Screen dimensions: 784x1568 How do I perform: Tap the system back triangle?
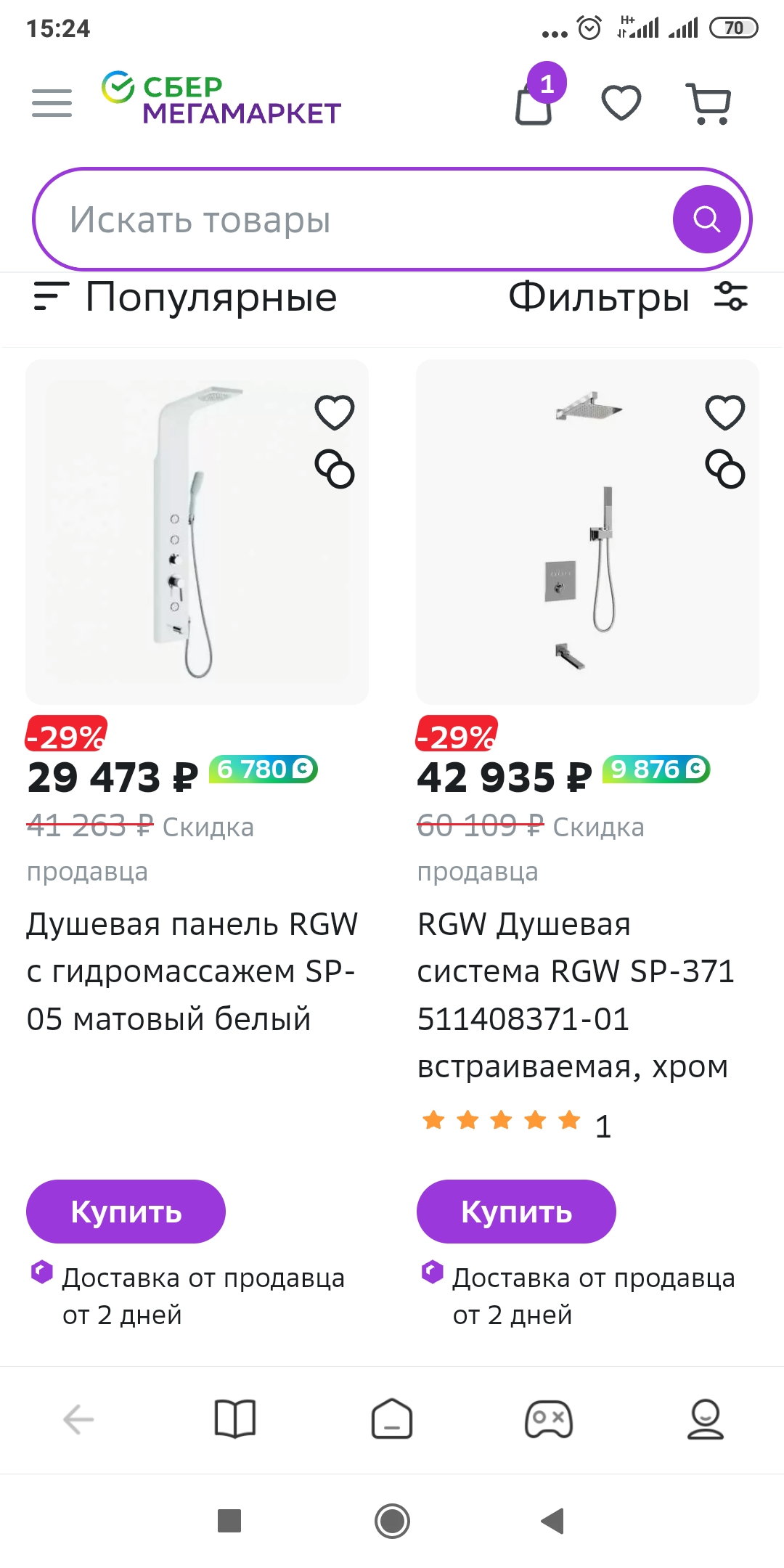click(x=552, y=1520)
